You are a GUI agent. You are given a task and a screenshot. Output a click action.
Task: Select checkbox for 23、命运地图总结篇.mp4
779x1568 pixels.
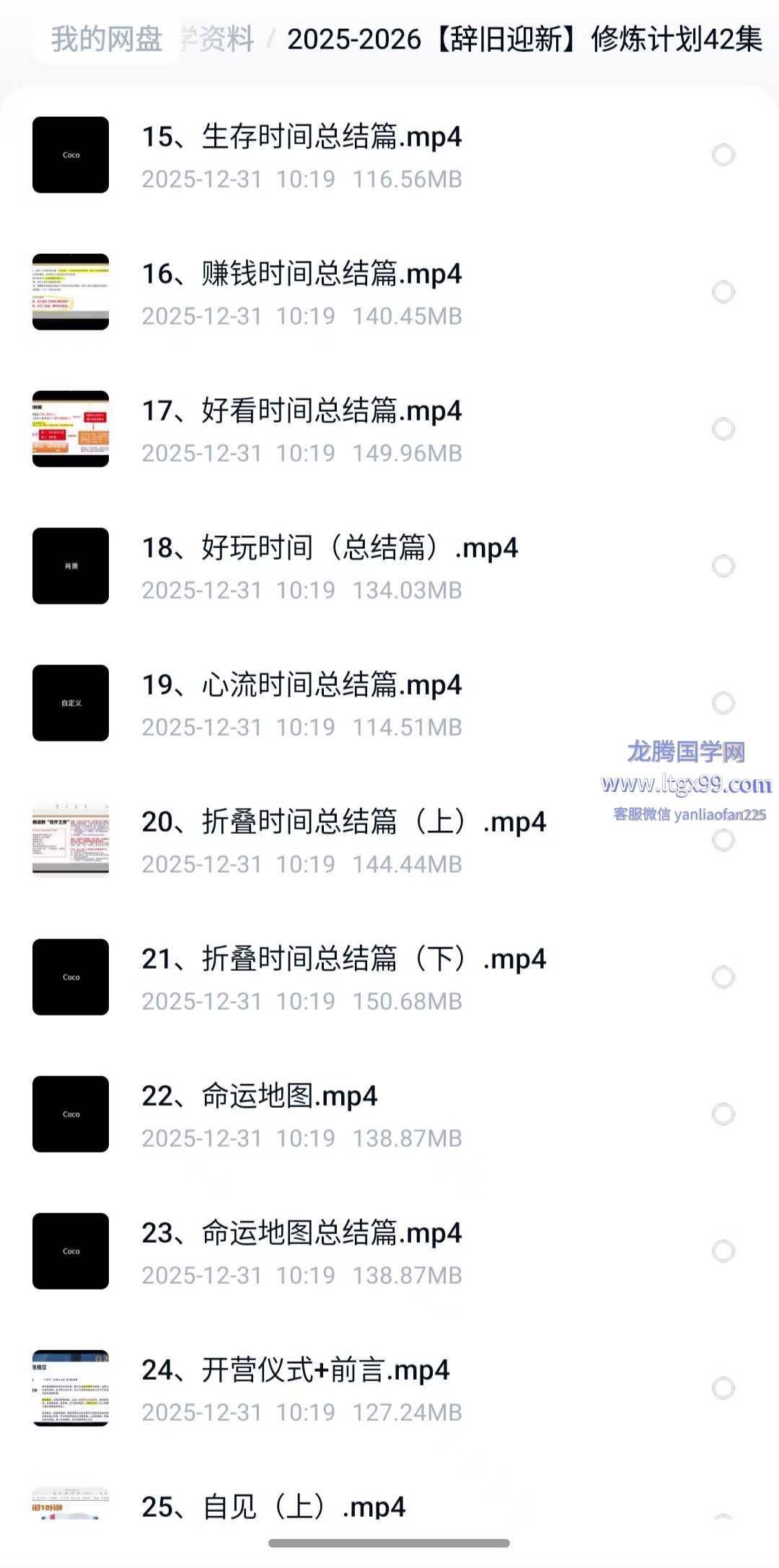(723, 1251)
